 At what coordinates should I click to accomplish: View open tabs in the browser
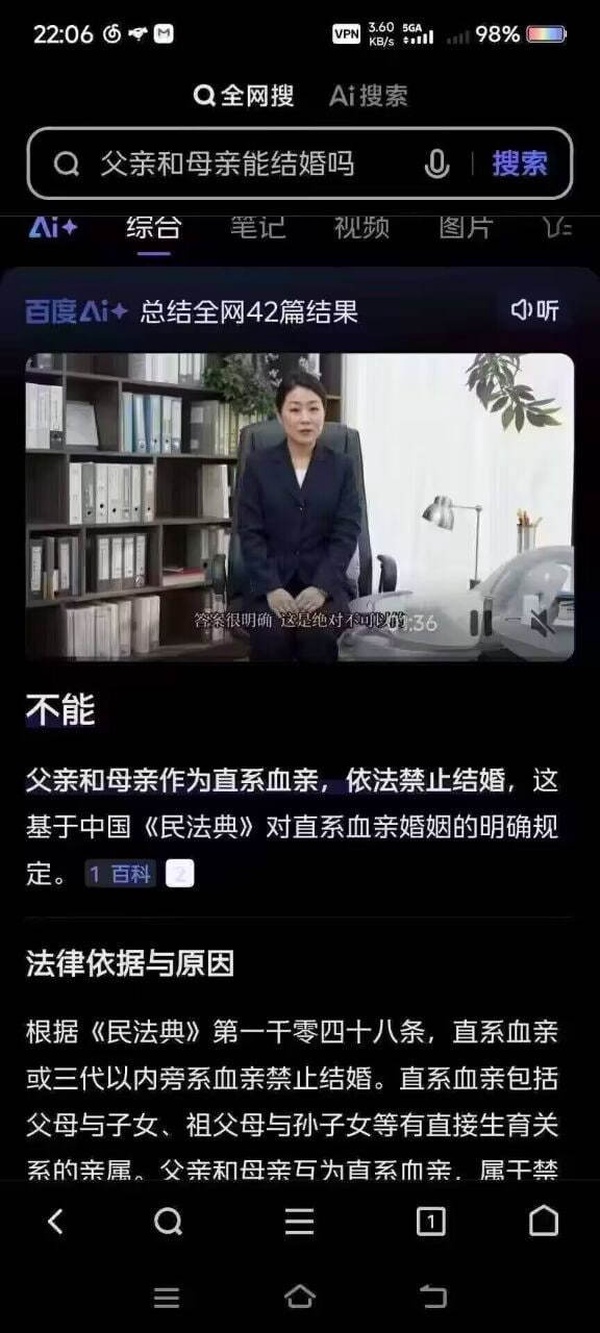coord(430,1221)
